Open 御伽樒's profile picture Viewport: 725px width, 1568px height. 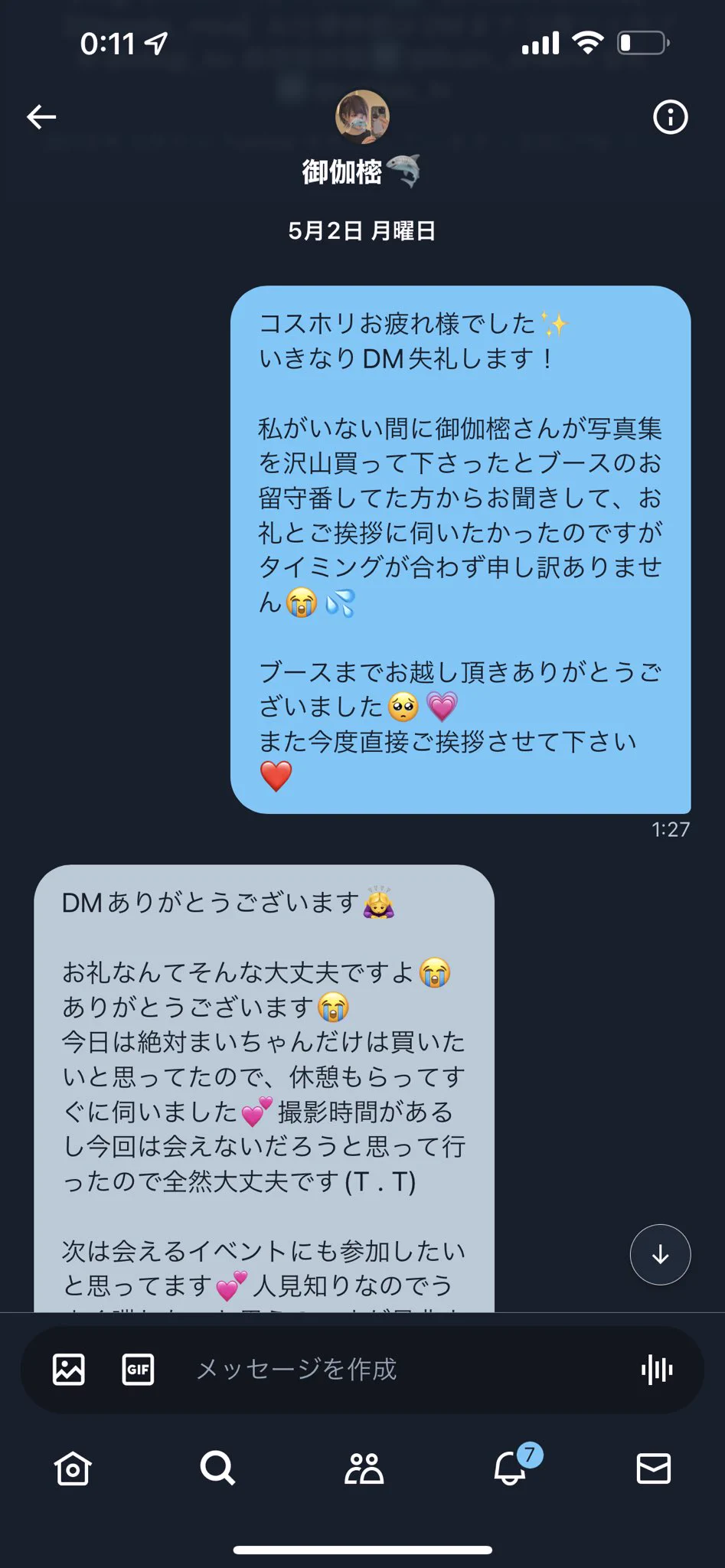[x=362, y=117]
